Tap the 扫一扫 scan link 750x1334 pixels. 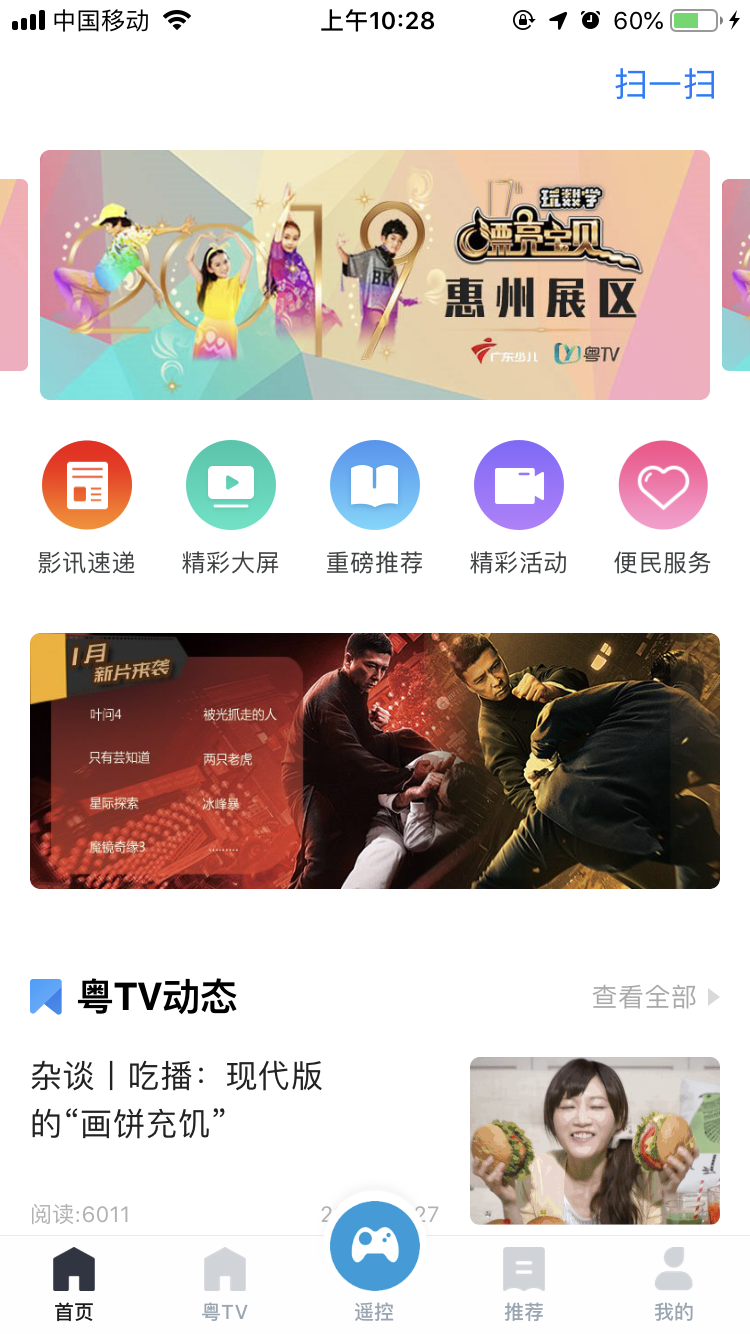pyautogui.click(x=665, y=84)
